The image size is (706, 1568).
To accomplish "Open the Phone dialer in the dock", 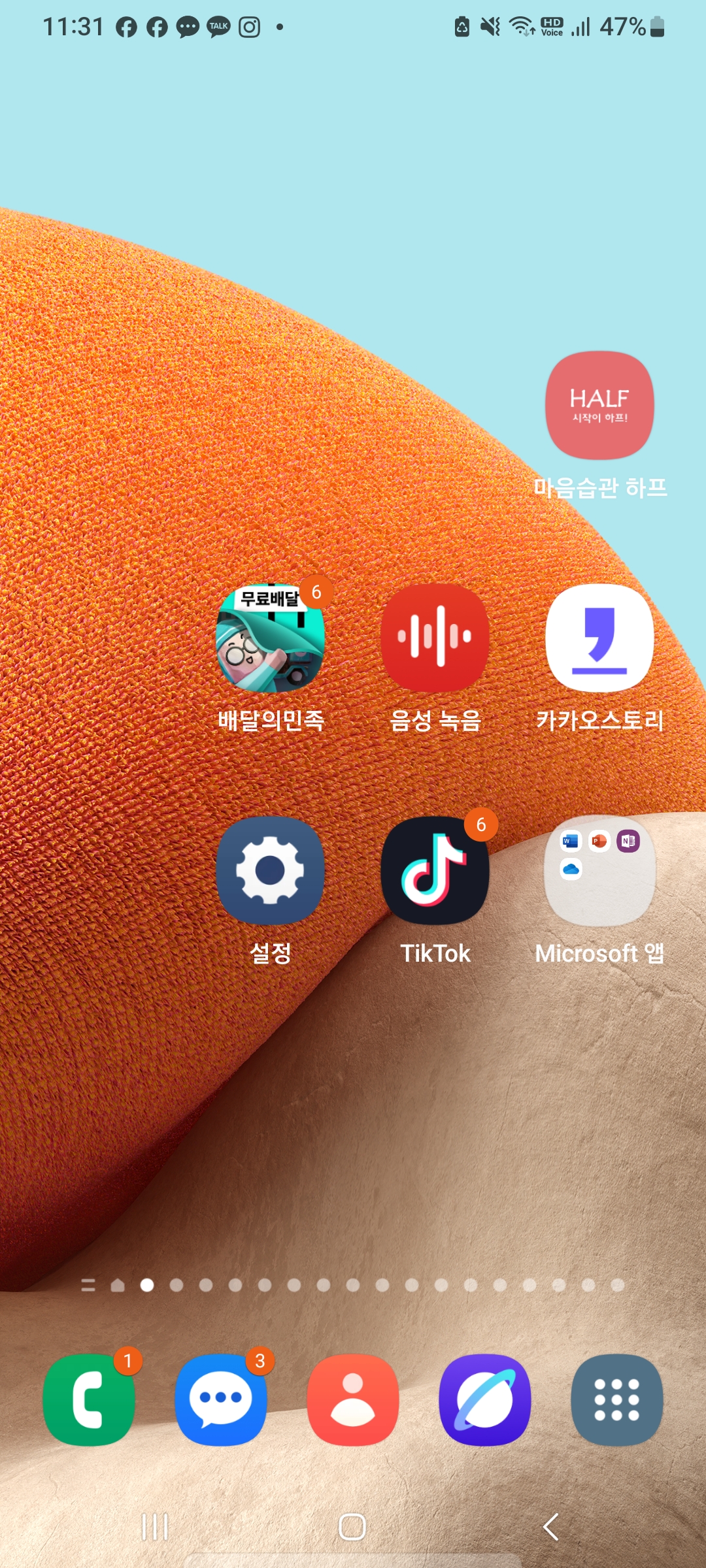I will click(x=89, y=1399).
